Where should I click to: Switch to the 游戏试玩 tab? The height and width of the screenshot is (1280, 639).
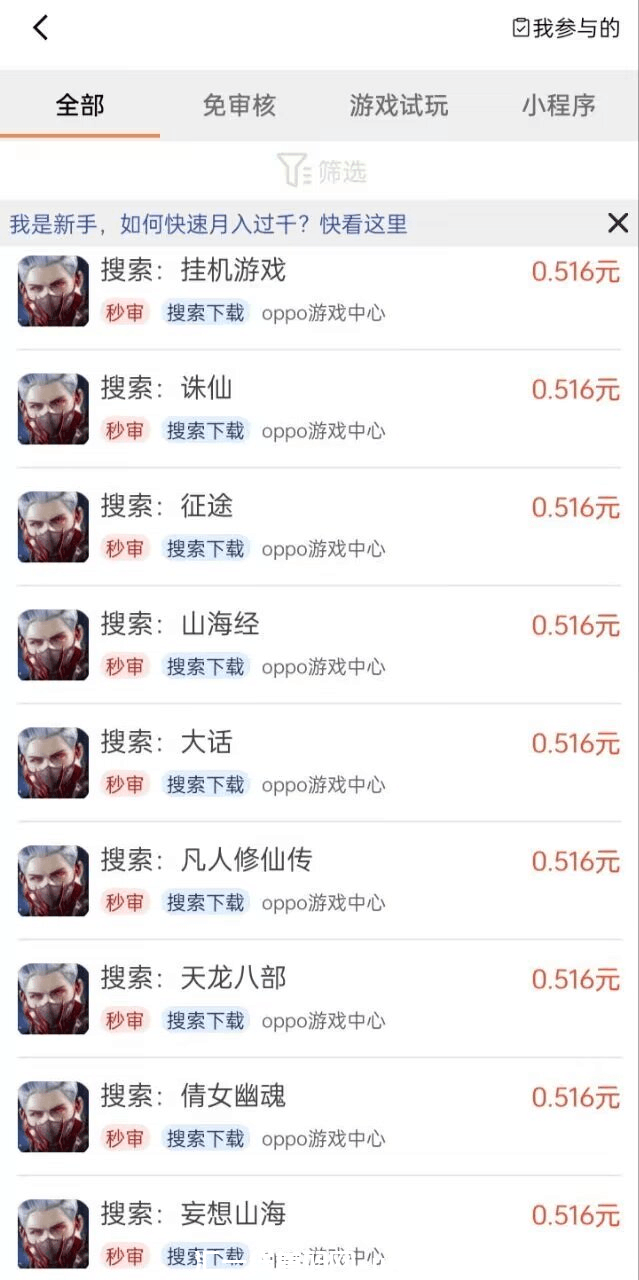coord(399,105)
